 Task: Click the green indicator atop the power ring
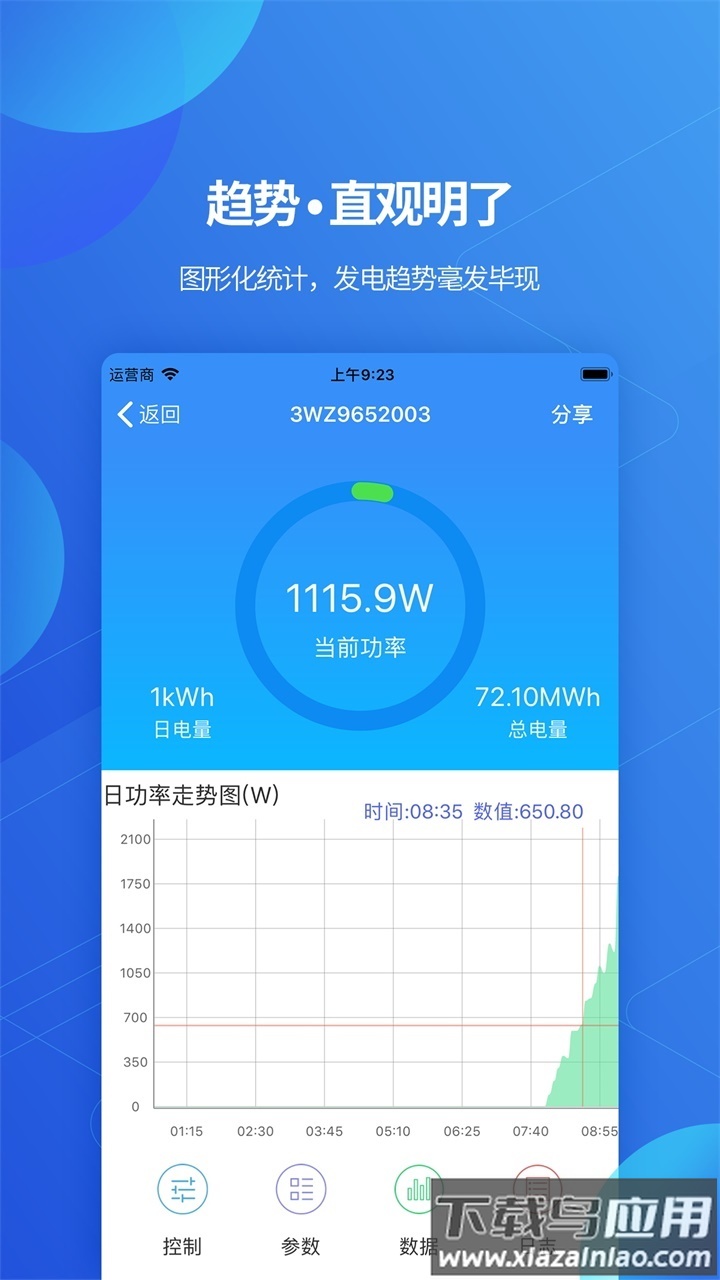[x=370, y=491]
